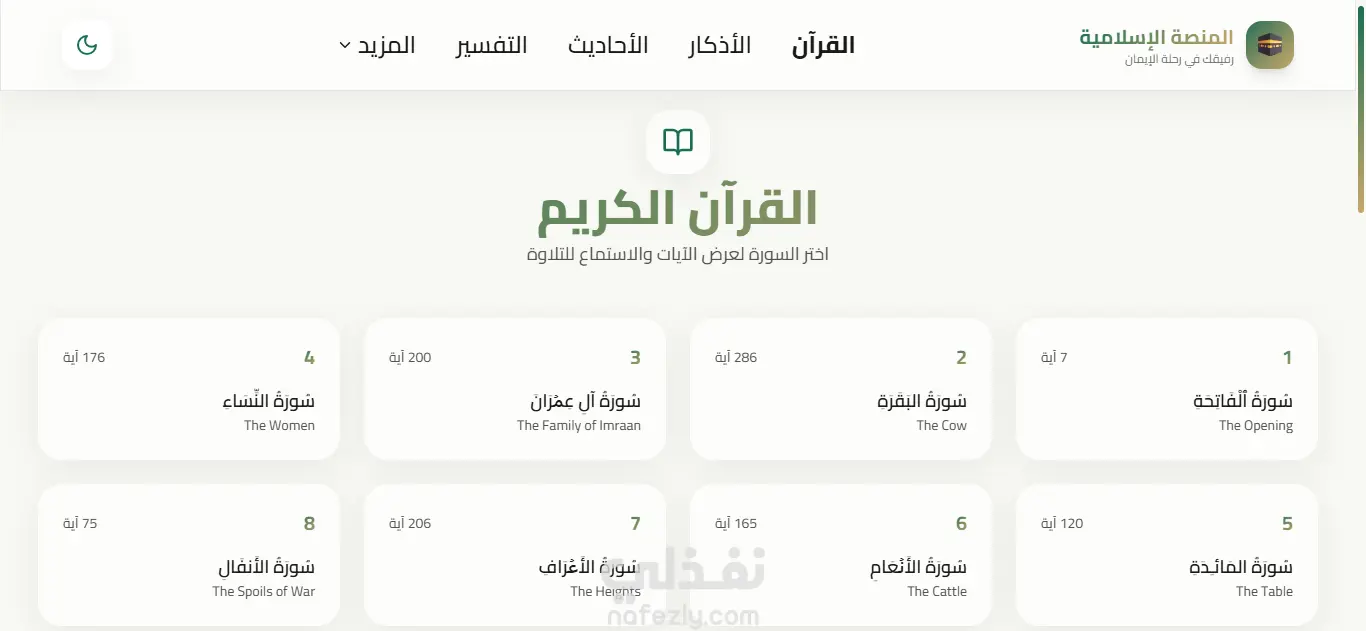Viewport: 1366px width, 631px height.
Task: Select The Cattle surah card
Action: tap(841, 556)
